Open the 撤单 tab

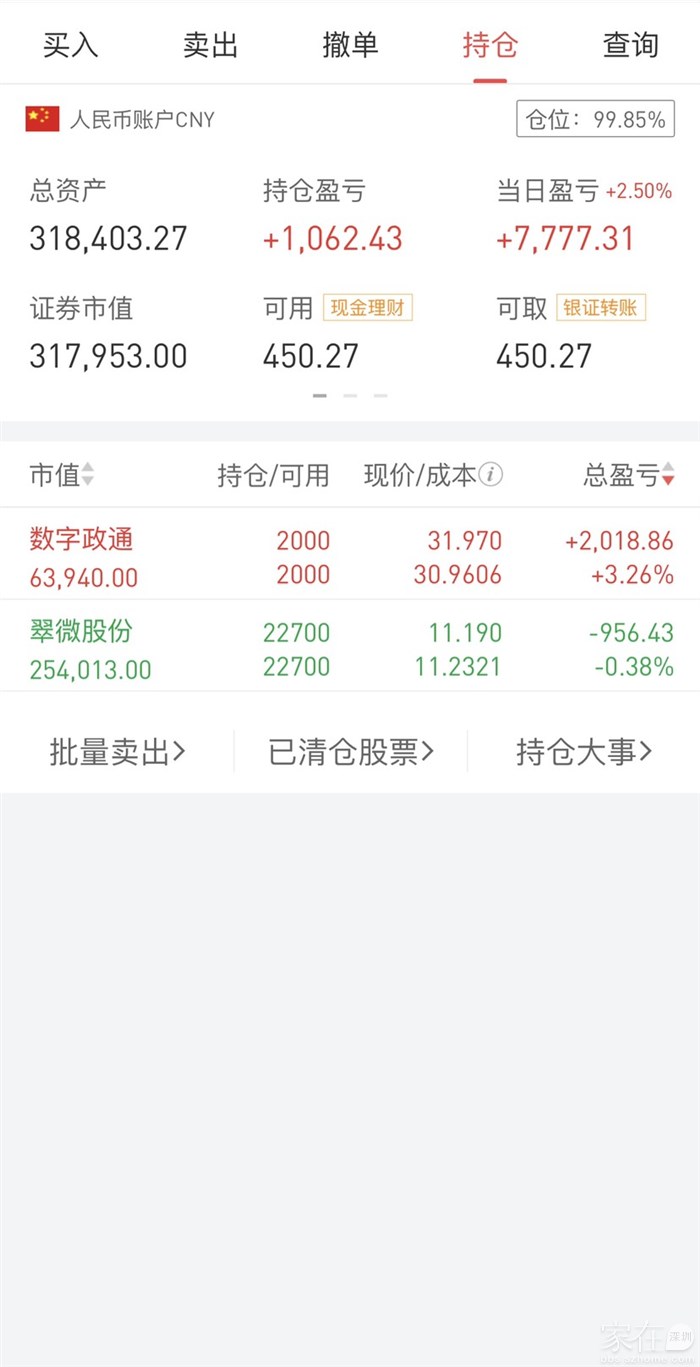pyautogui.click(x=350, y=45)
